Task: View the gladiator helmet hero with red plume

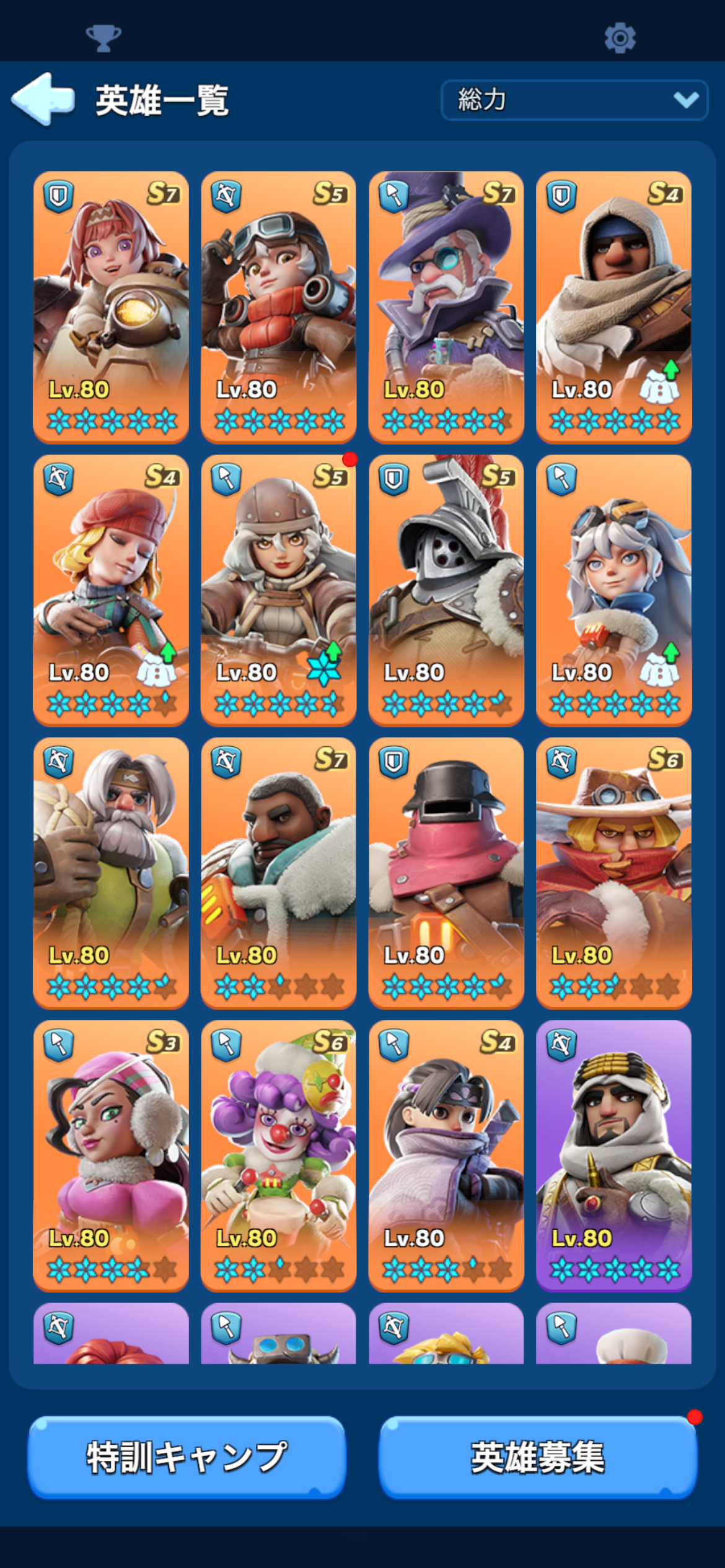Action: (446, 590)
